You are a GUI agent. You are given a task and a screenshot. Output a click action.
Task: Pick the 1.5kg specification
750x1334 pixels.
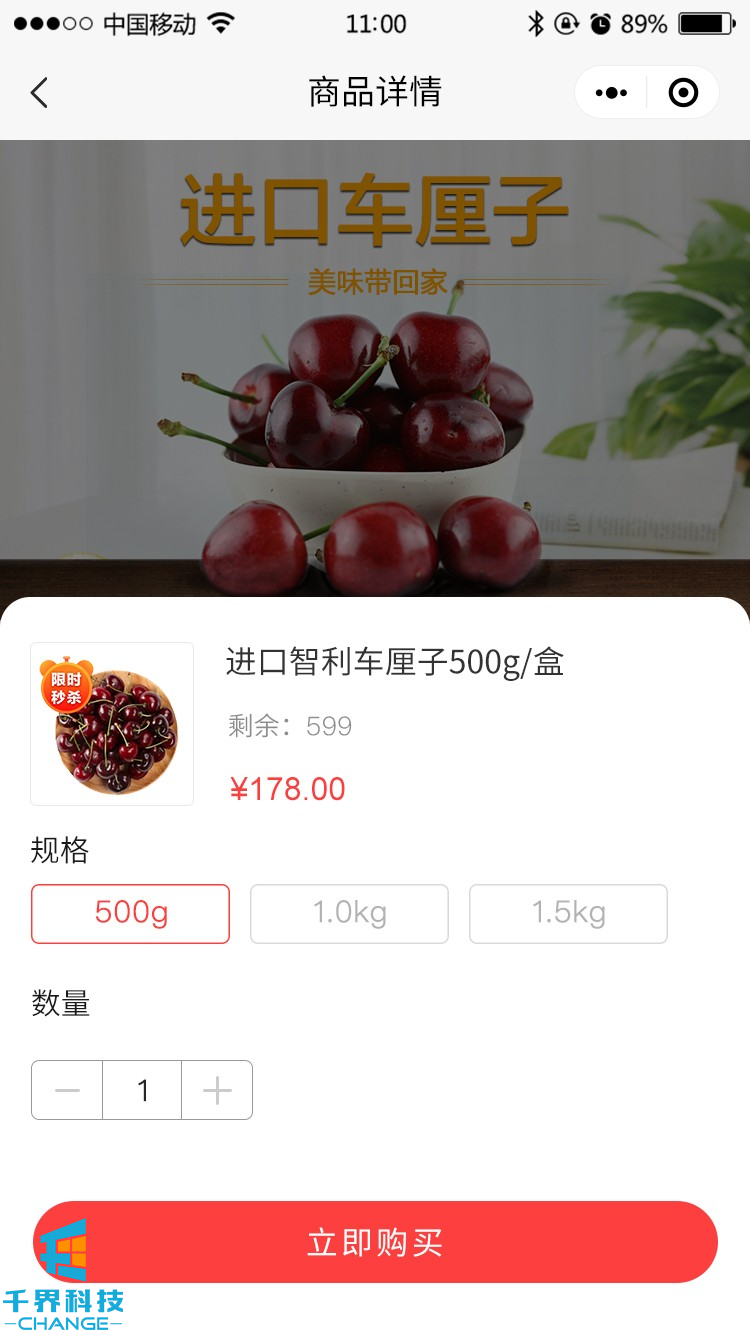click(568, 913)
